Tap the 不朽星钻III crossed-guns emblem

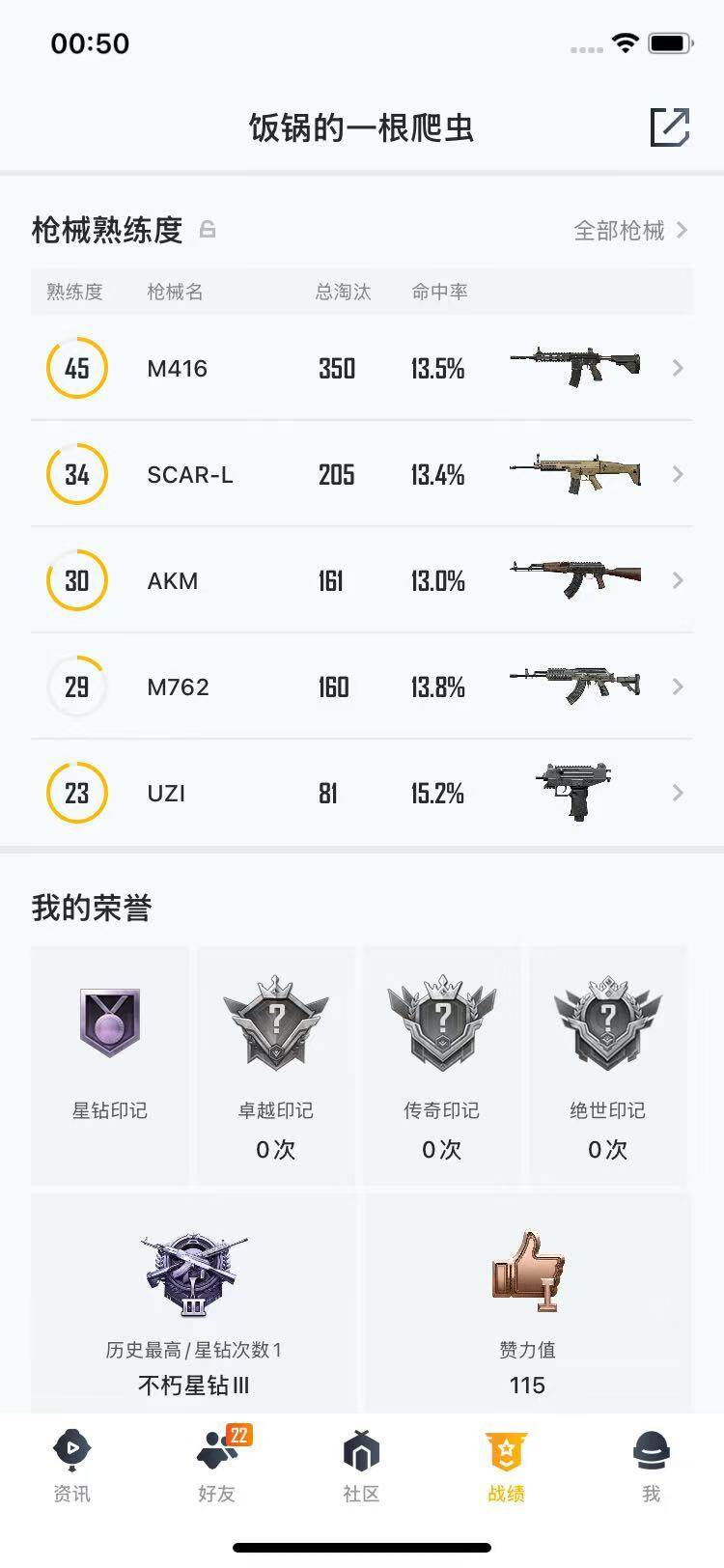coord(195,1274)
